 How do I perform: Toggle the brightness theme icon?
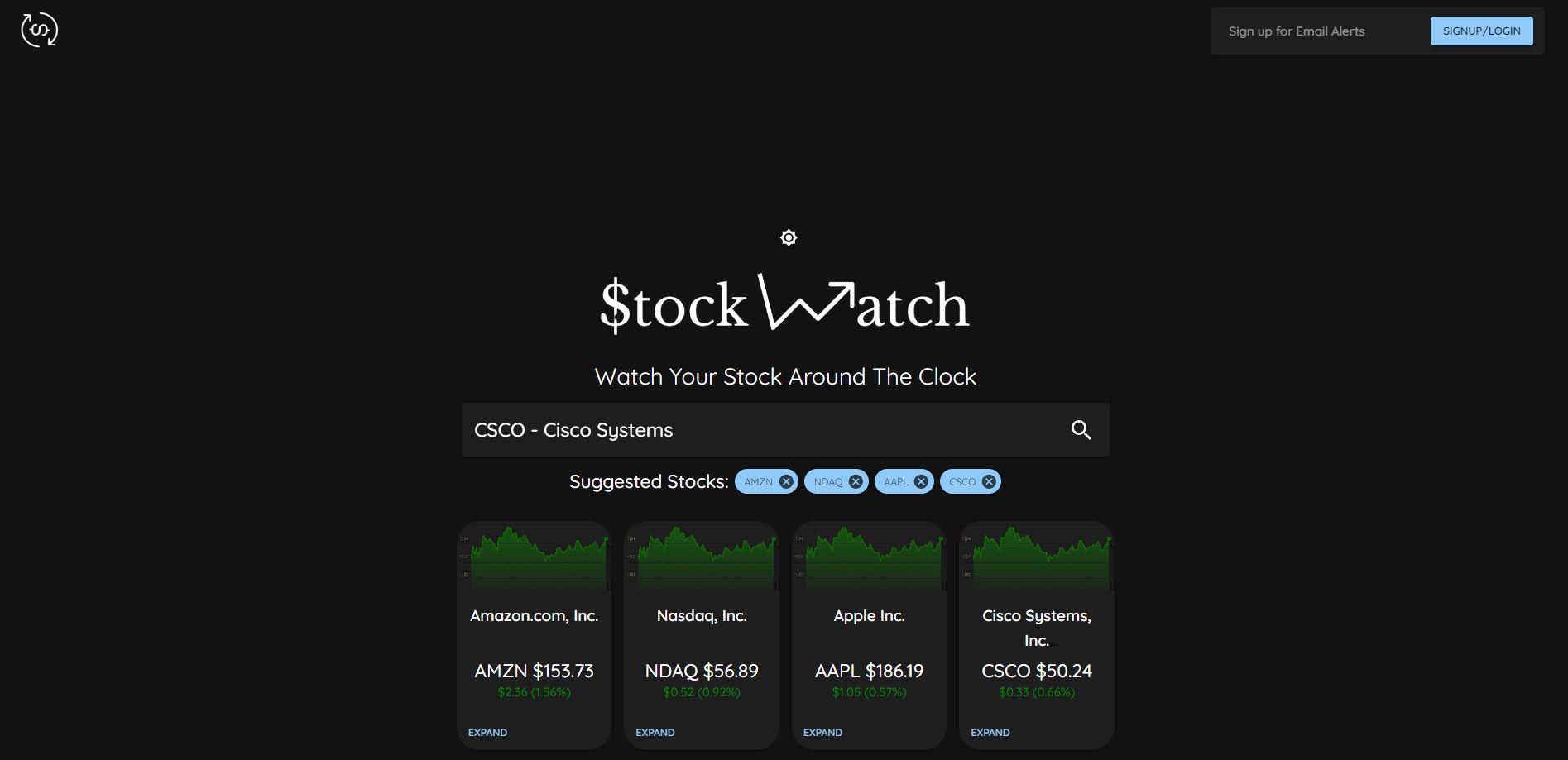point(789,238)
